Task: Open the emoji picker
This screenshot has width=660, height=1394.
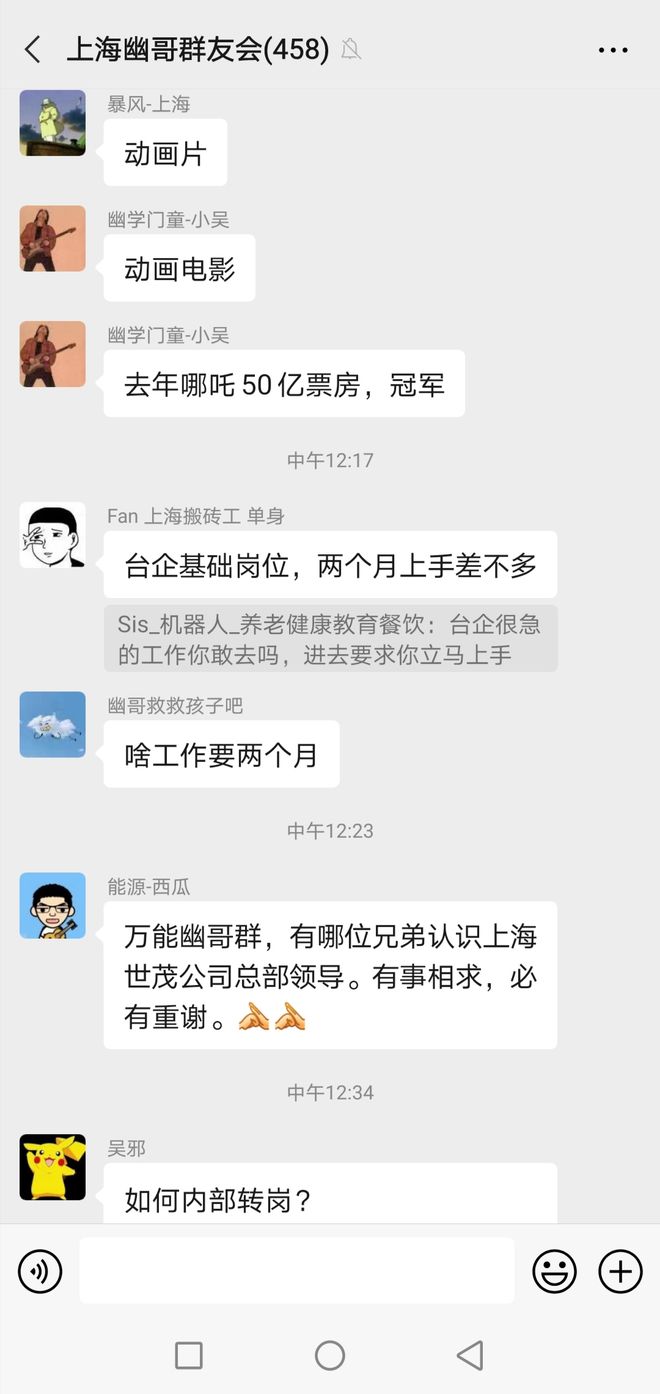Action: tap(553, 1271)
